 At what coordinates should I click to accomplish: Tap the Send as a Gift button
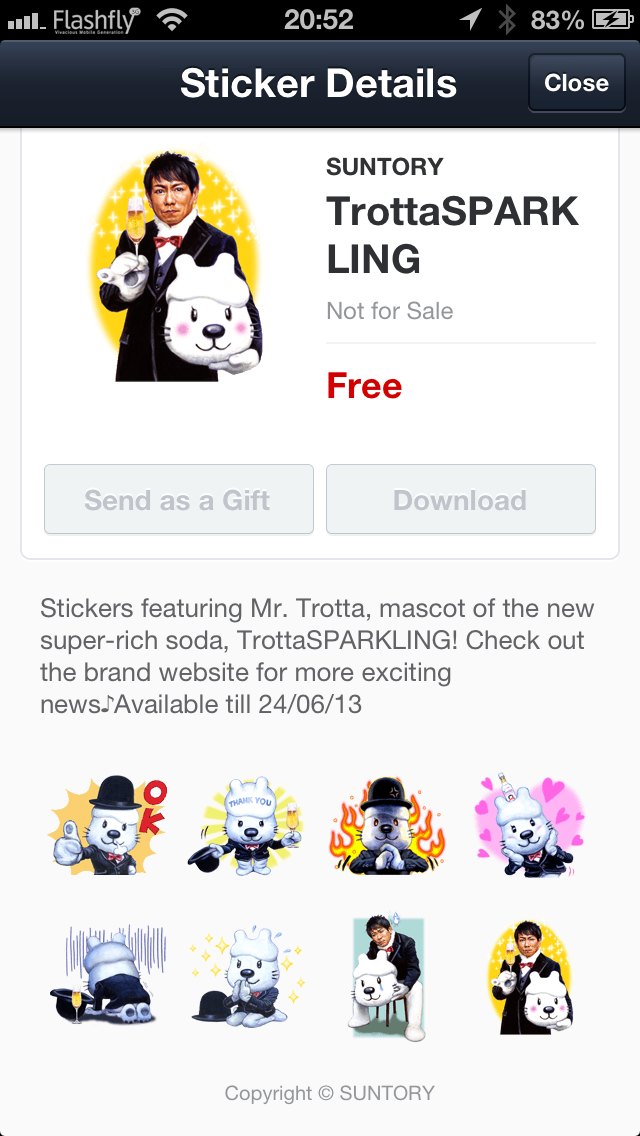(178, 500)
